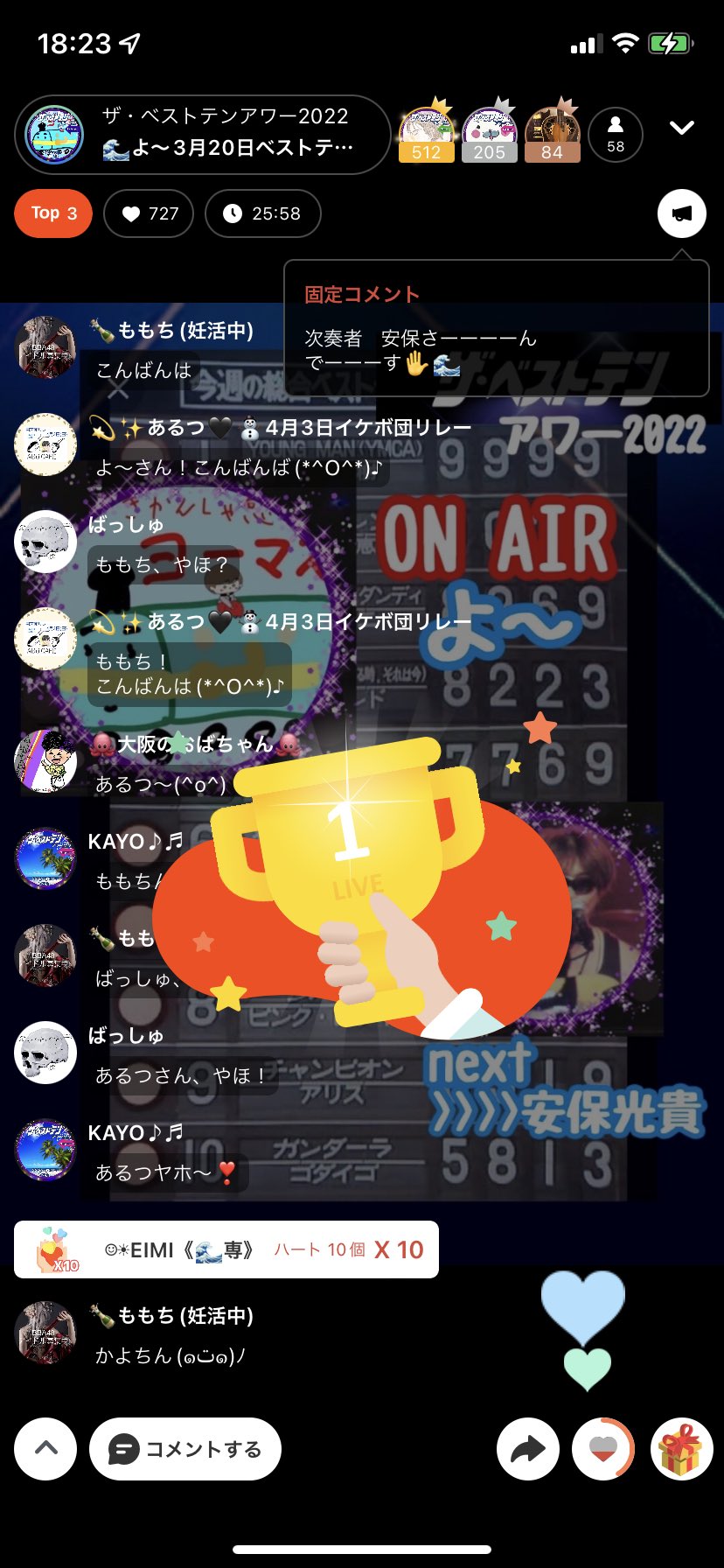724x1568 pixels.
Task: Tap the 727 hearts counter chip
Action: tap(149, 213)
